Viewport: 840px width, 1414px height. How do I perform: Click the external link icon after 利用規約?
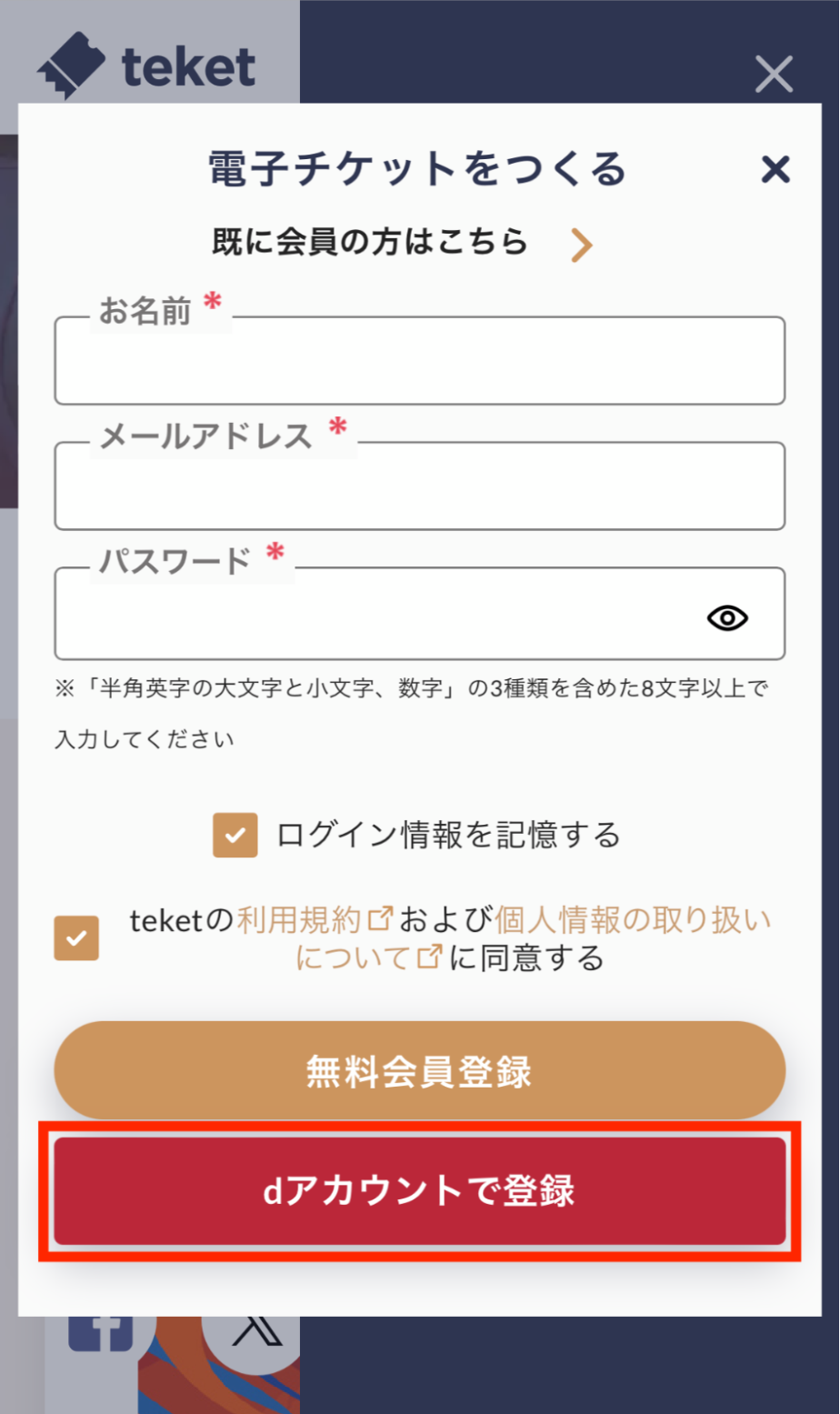tap(378, 918)
